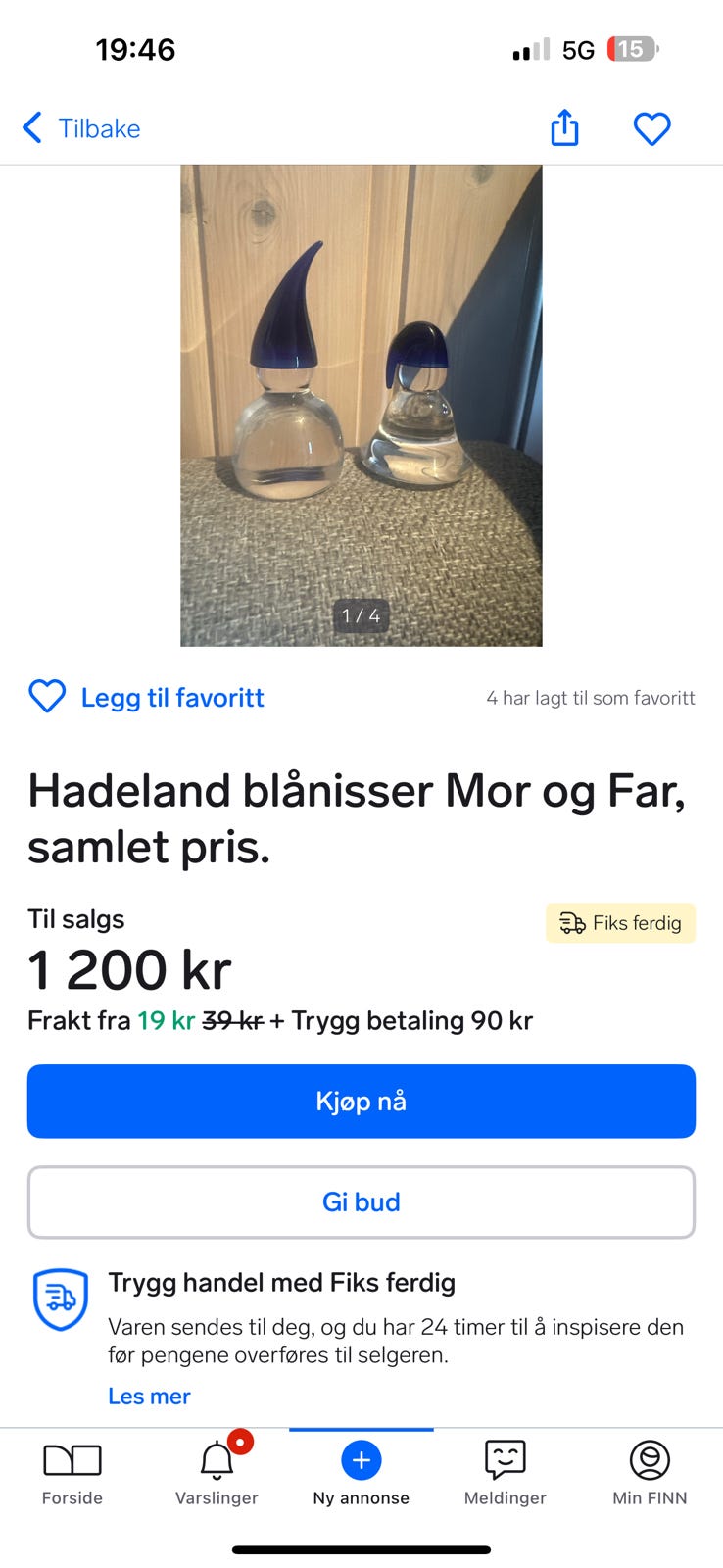Tap the heart icon in the top bar

[x=651, y=127]
